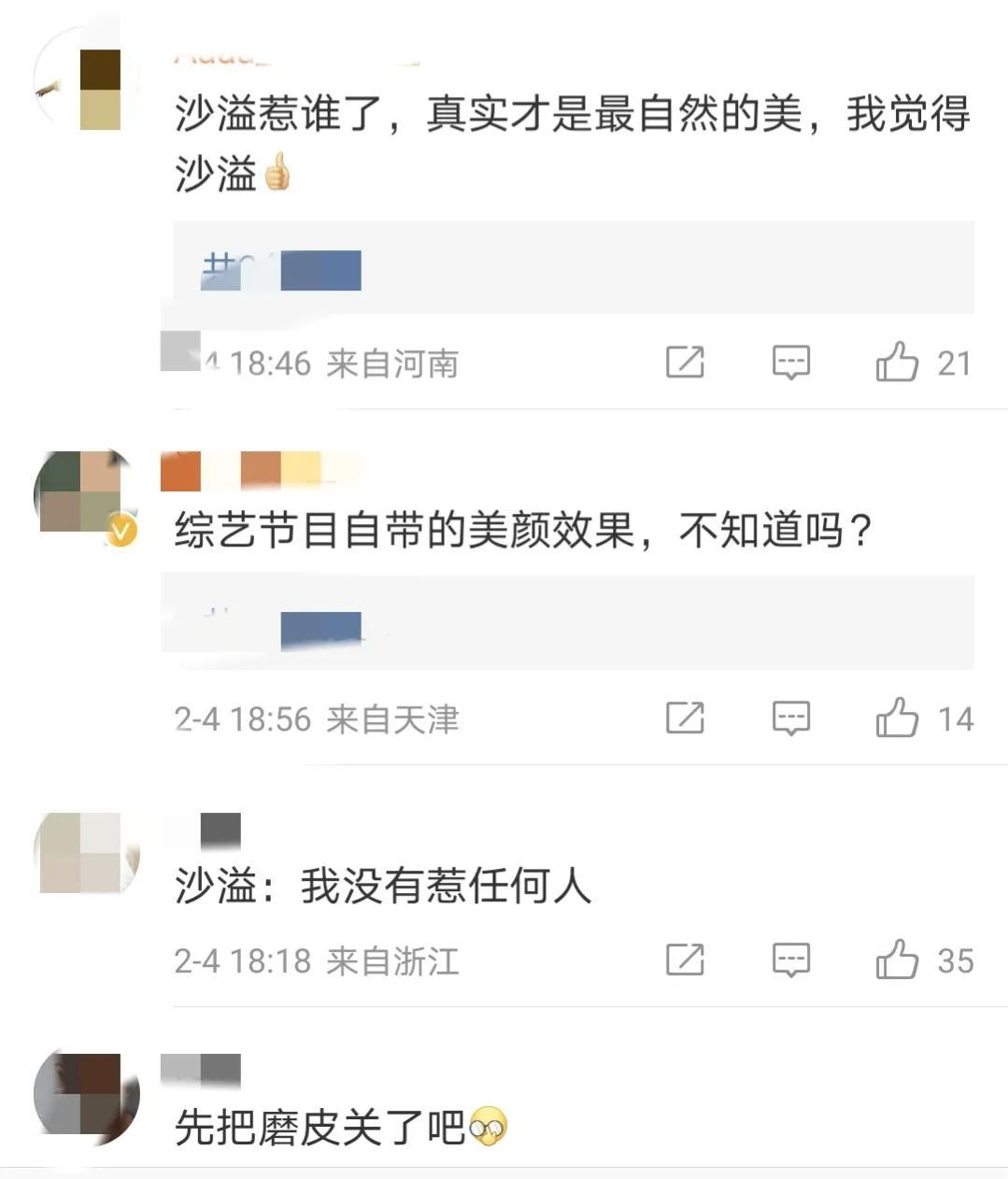
Task: Repost the comment posted from 河南
Action: 684,362
